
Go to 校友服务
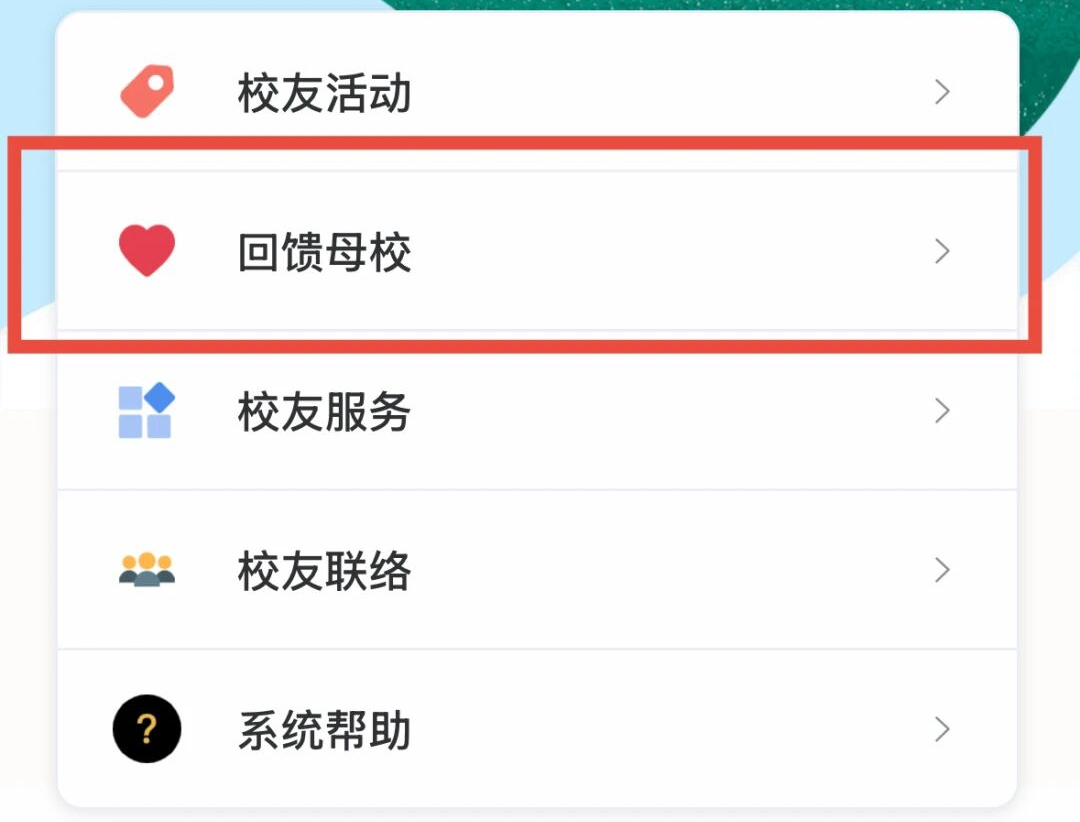[536, 411]
